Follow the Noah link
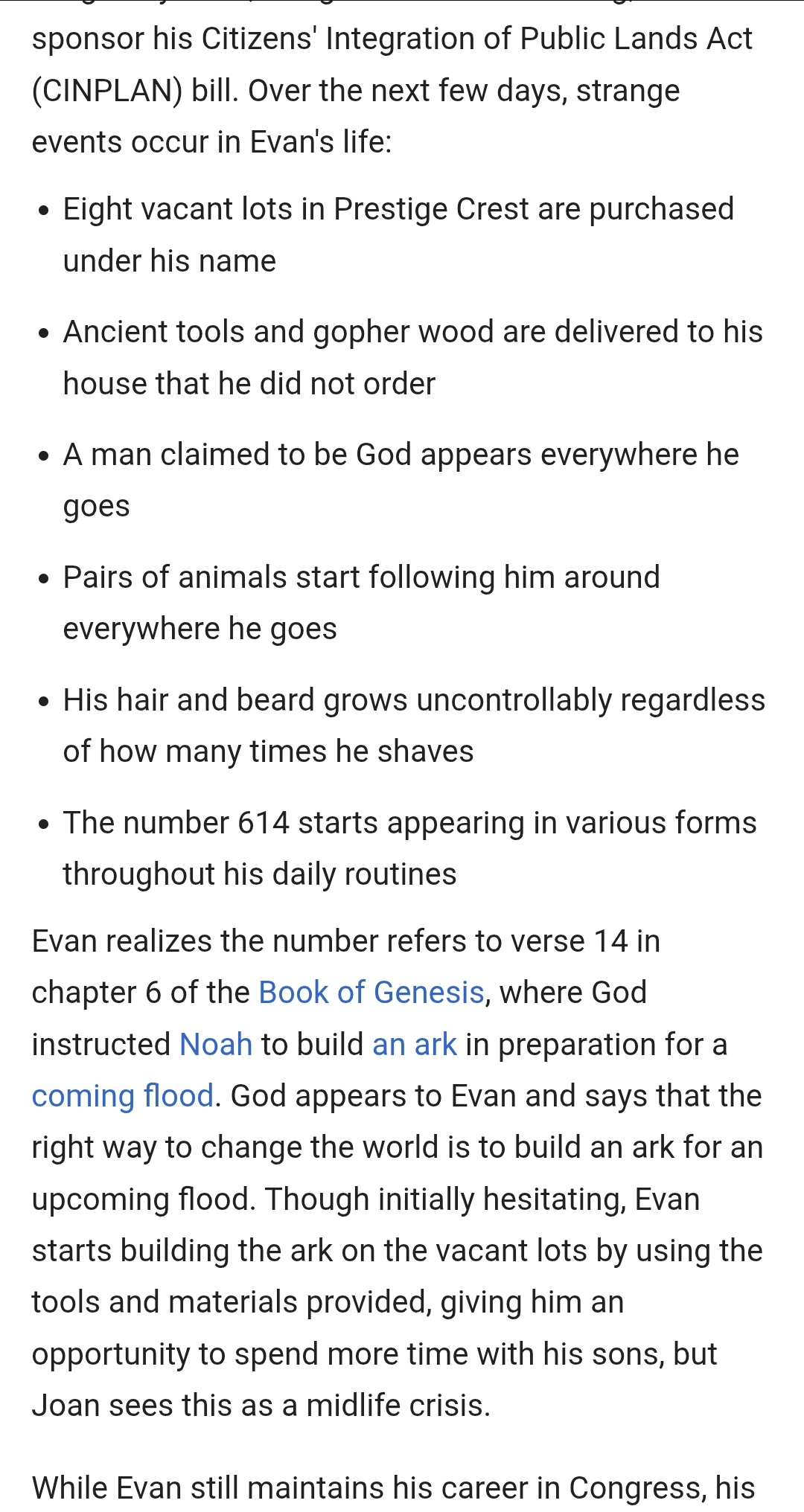Viewport: 804px width, 1512px height. [x=216, y=1044]
